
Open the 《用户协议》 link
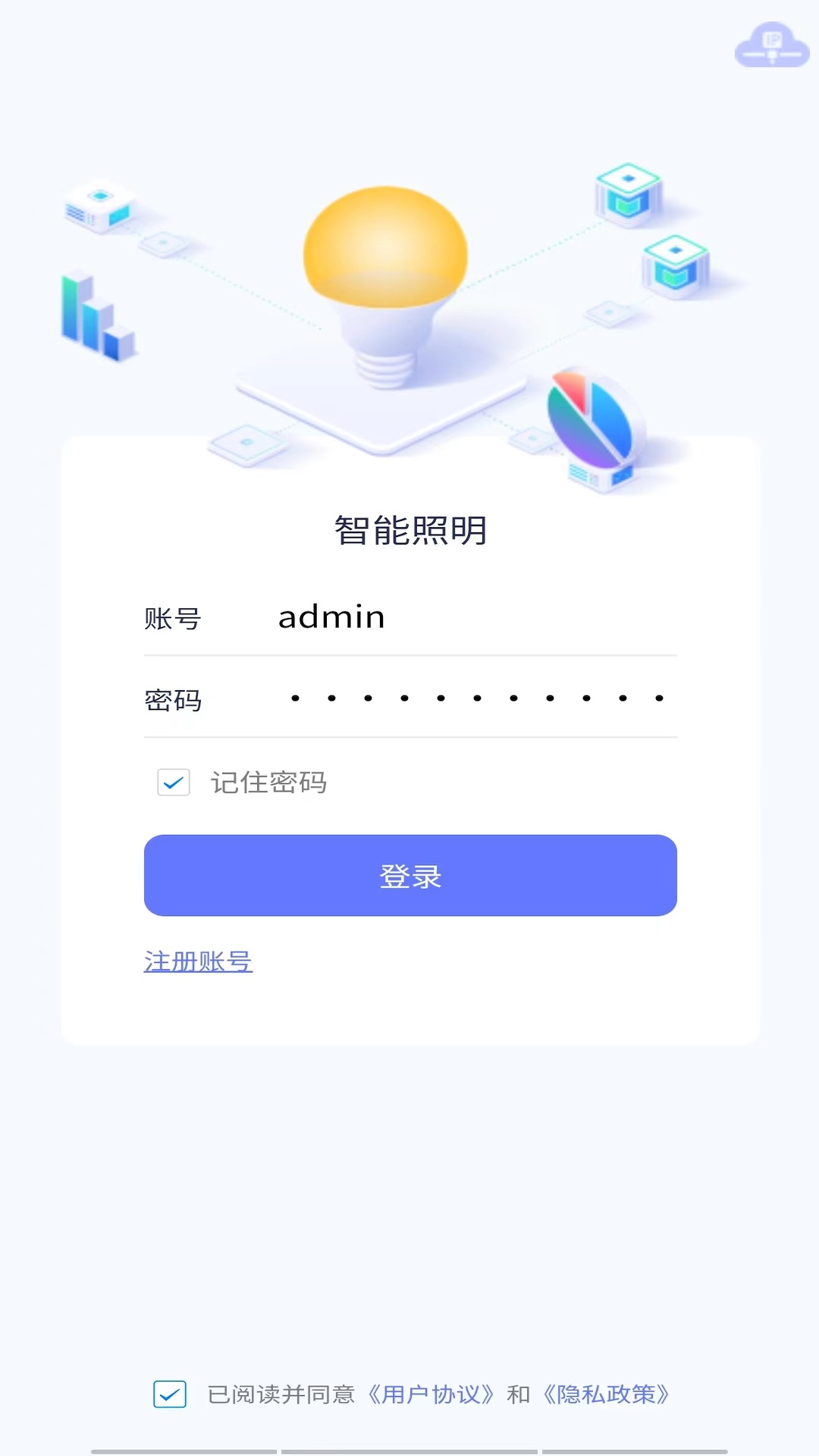431,1395
